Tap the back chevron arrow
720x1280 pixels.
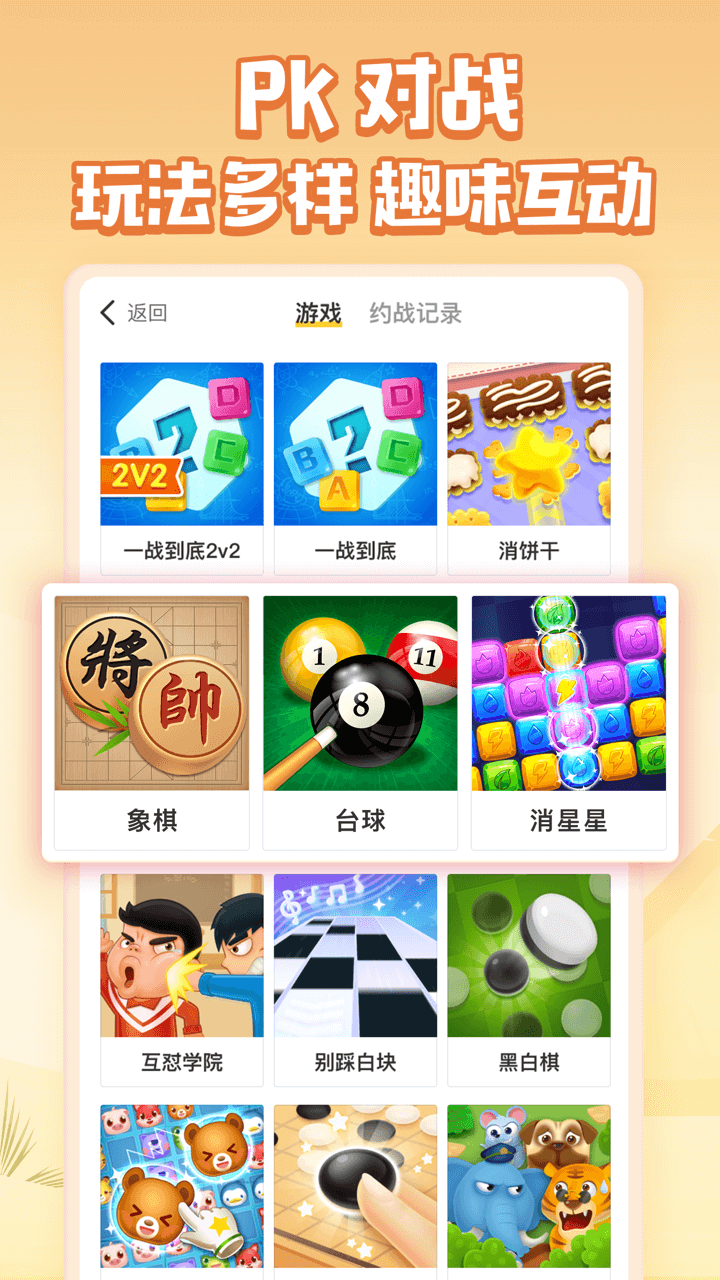point(103,313)
